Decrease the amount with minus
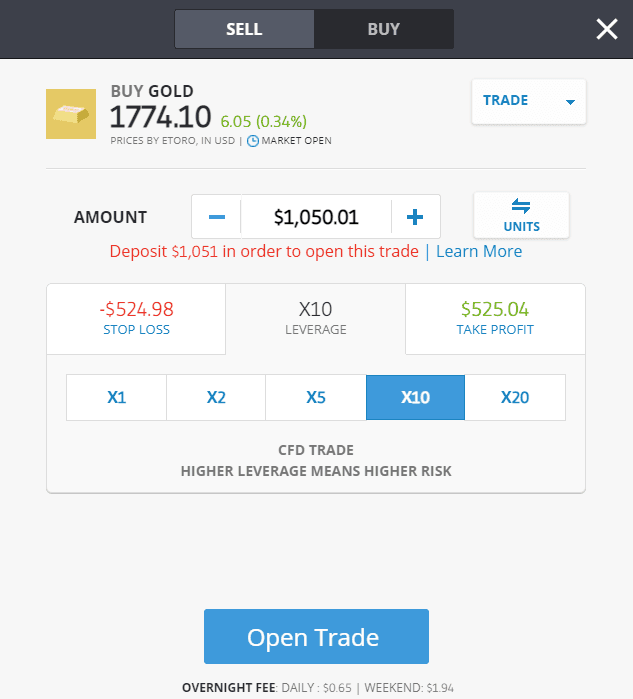Screen dimensions: 633x699 coord(217,217)
